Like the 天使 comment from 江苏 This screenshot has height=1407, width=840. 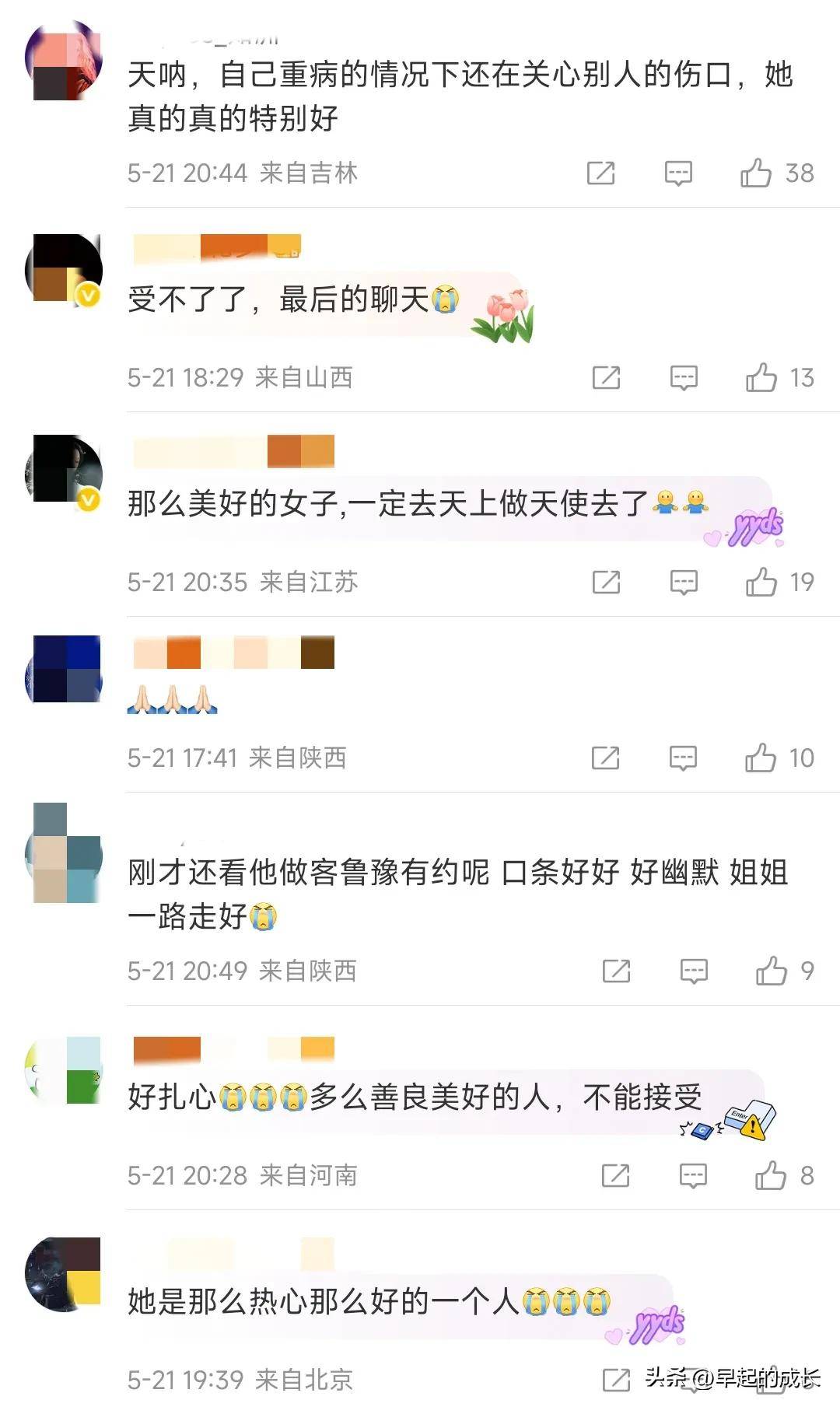coord(761,582)
